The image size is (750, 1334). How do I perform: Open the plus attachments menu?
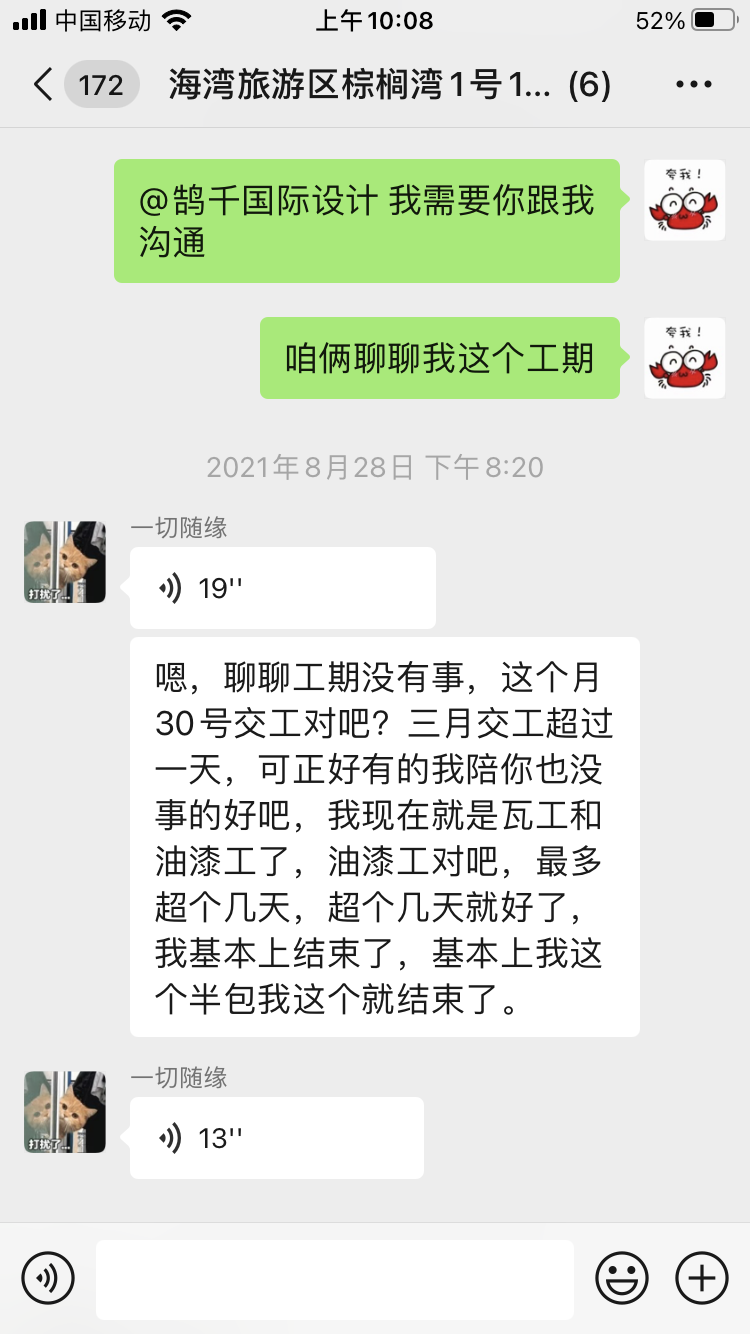(x=701, y=1277)
